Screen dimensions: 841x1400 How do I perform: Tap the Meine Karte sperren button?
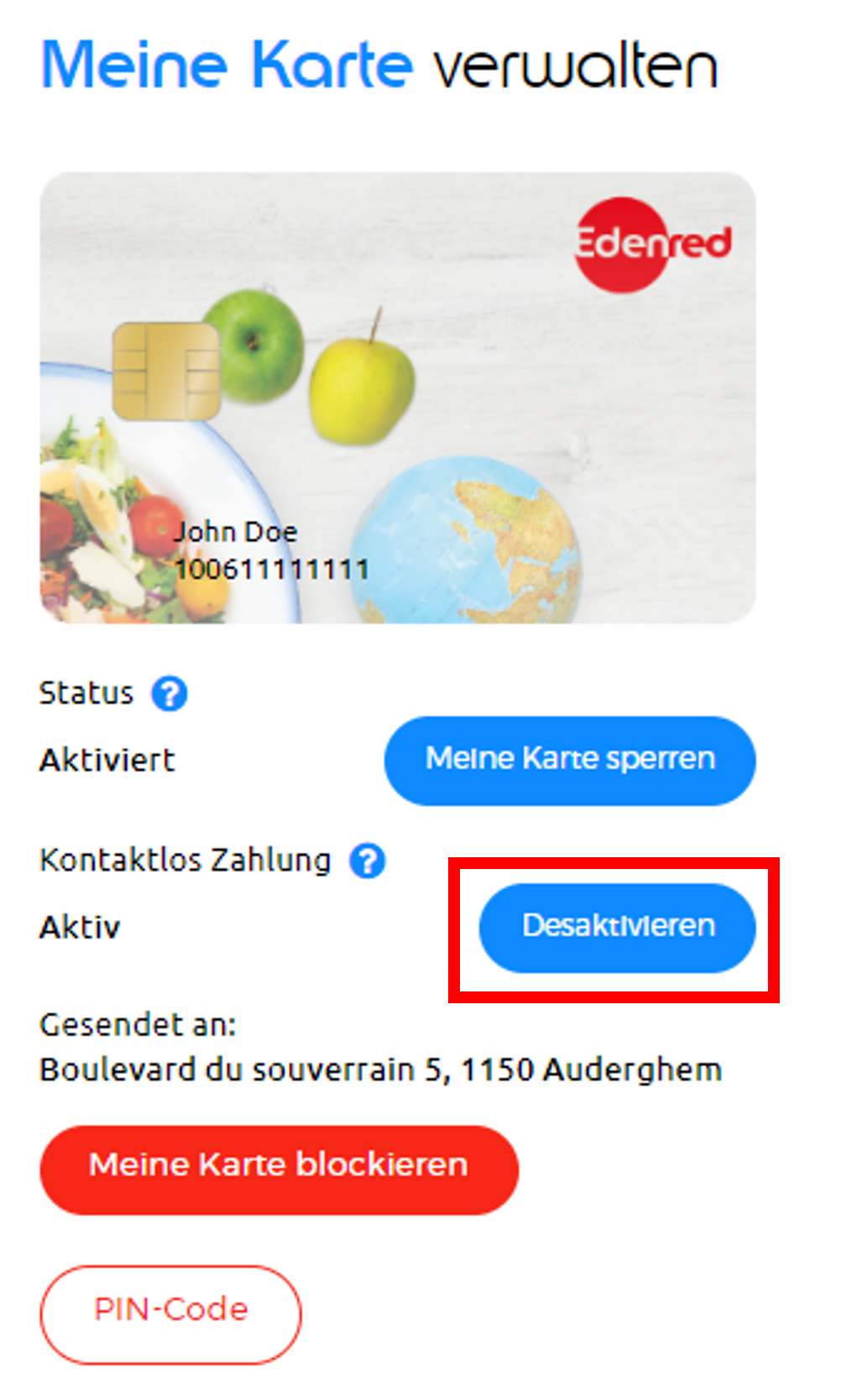(x=570, y=761)
